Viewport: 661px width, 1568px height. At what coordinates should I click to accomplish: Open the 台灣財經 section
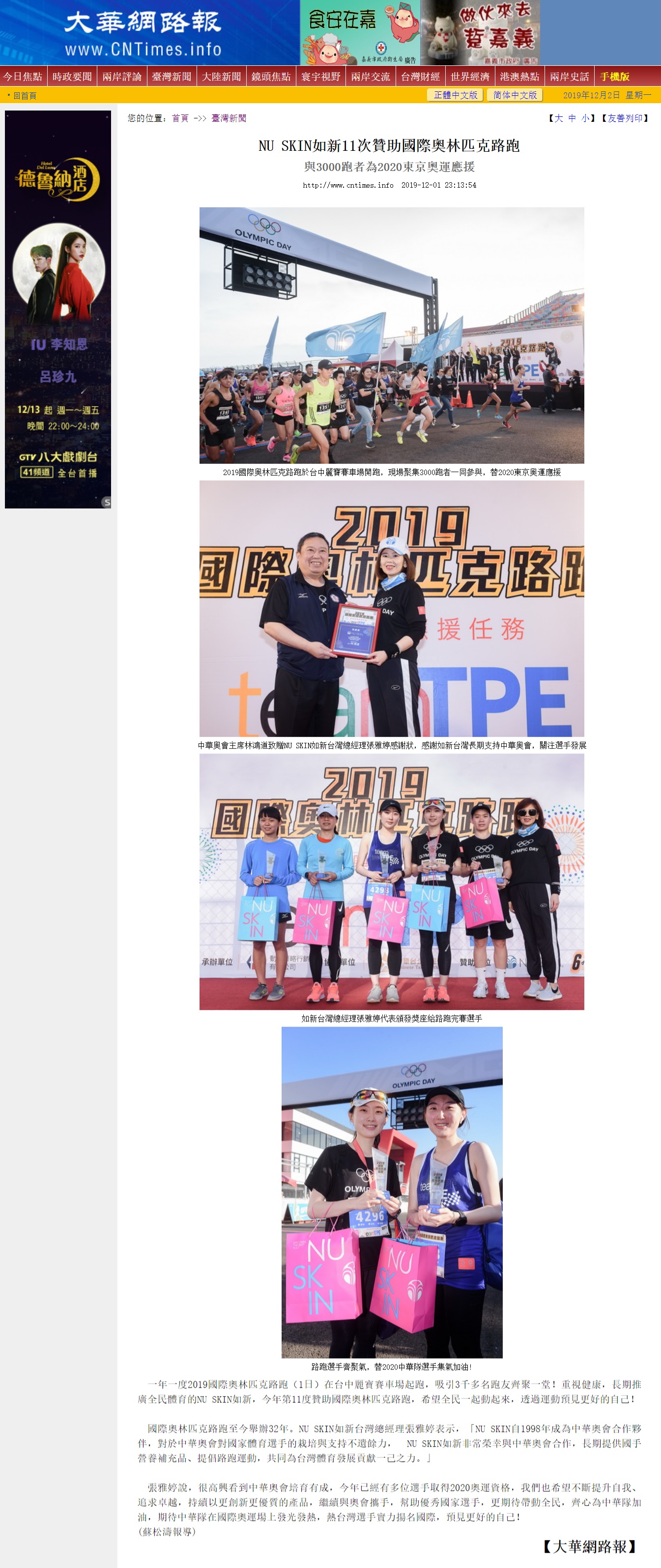tap(420, 77)
